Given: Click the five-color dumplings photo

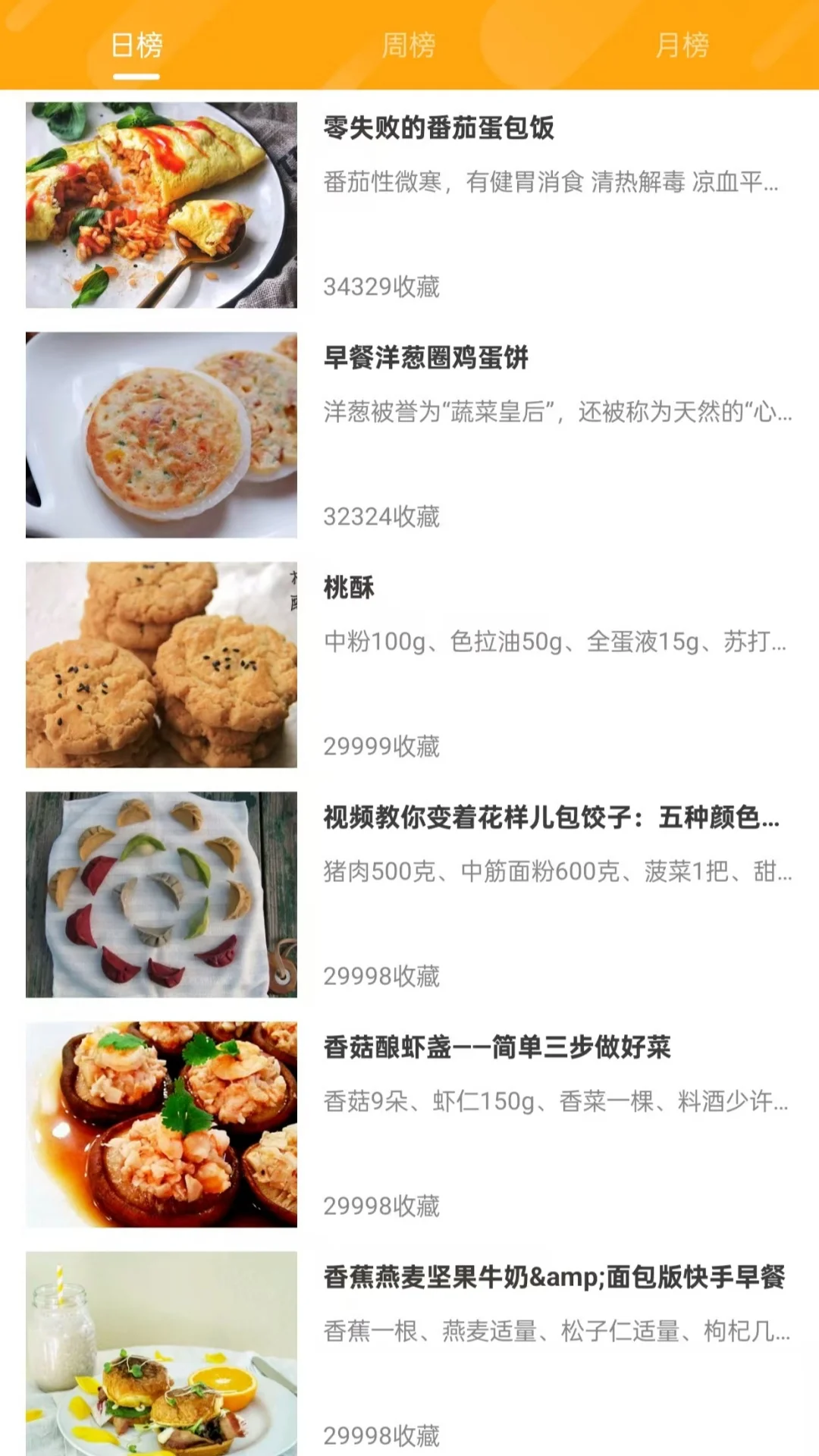Looking at the screenshot, I should click(162, 895).
